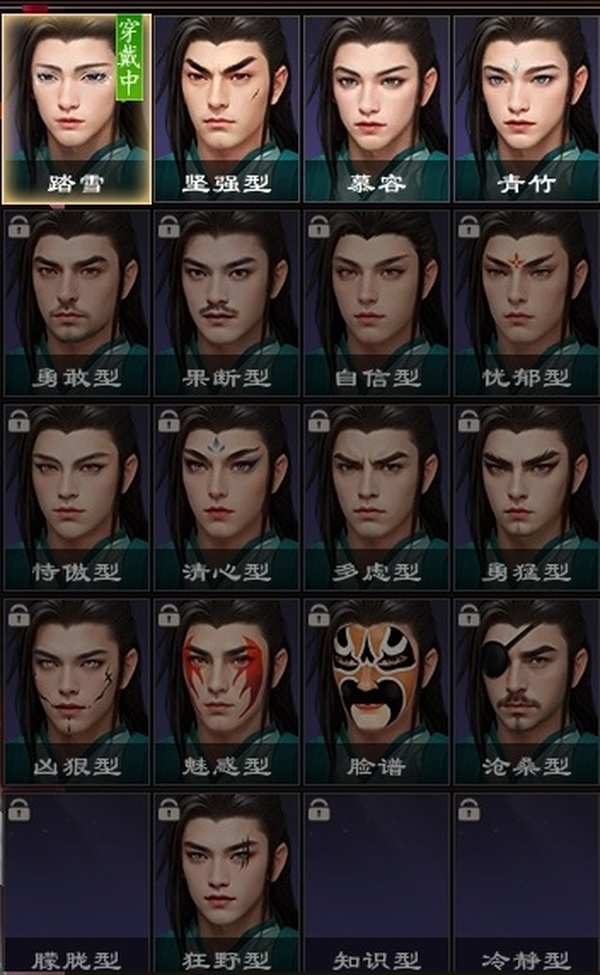This screenshot has height=975, width=600.
Task: Tap the locked 恃傲型 face tile
Action: coord(77,496)
